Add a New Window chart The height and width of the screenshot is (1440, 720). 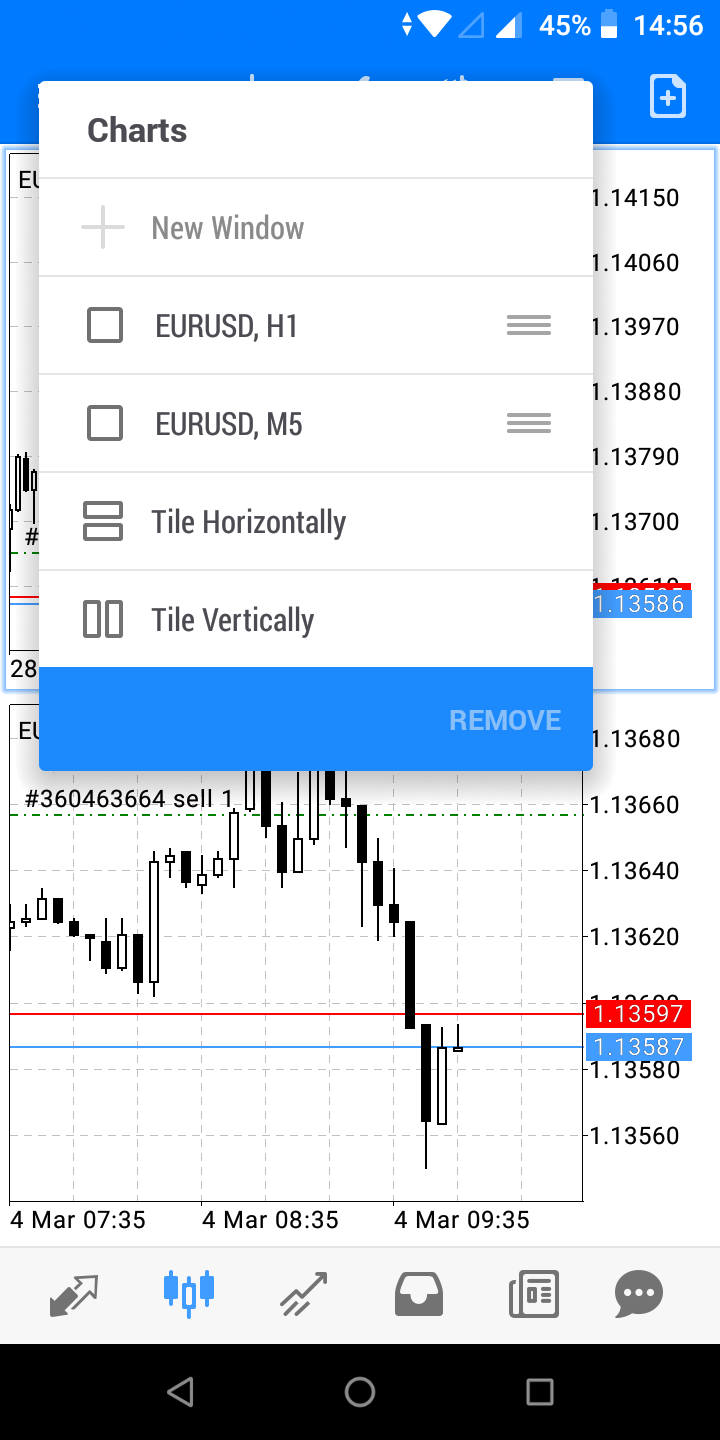(x=227, y=228)
